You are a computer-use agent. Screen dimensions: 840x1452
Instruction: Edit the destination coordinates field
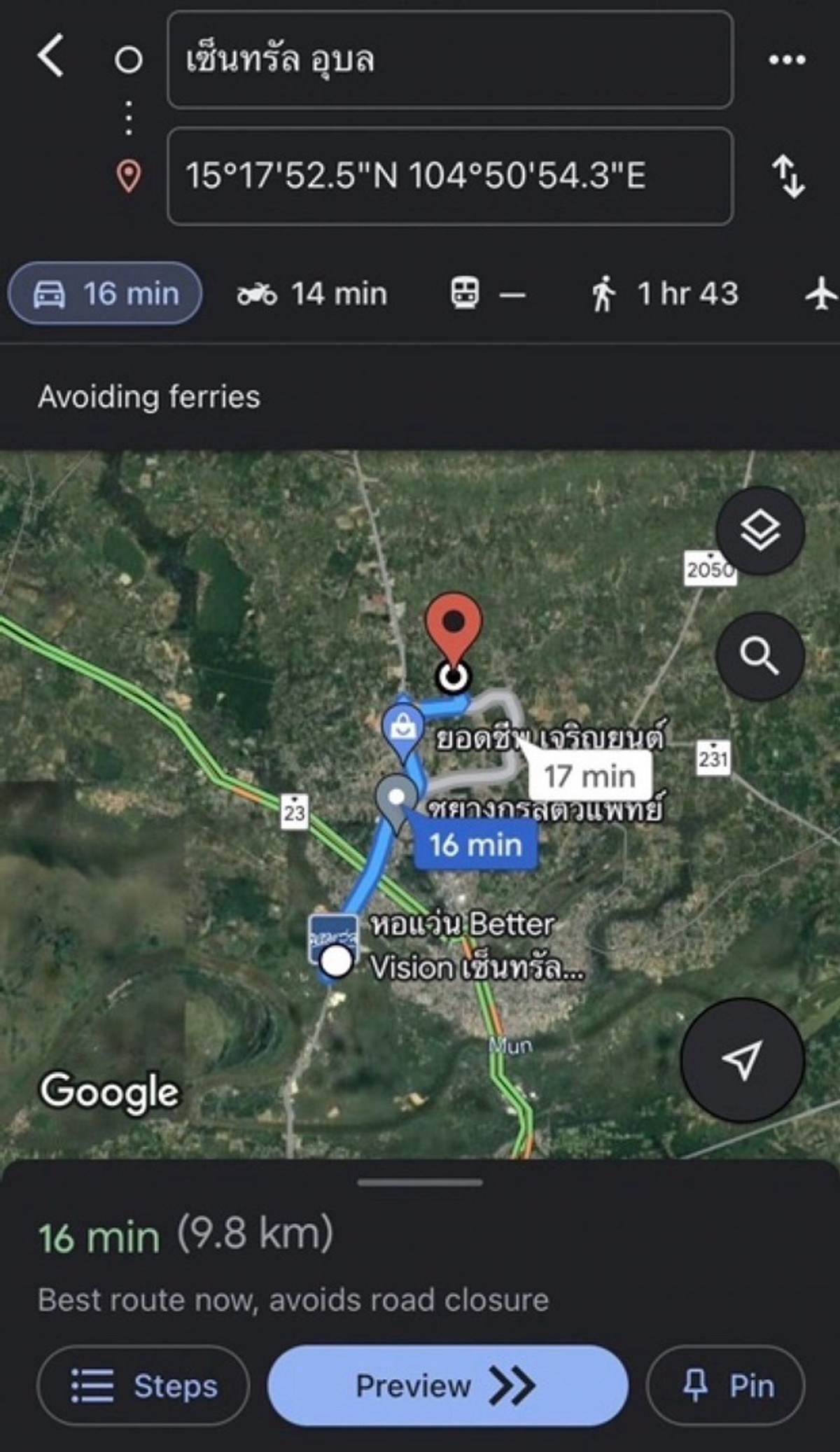(449, 176)
